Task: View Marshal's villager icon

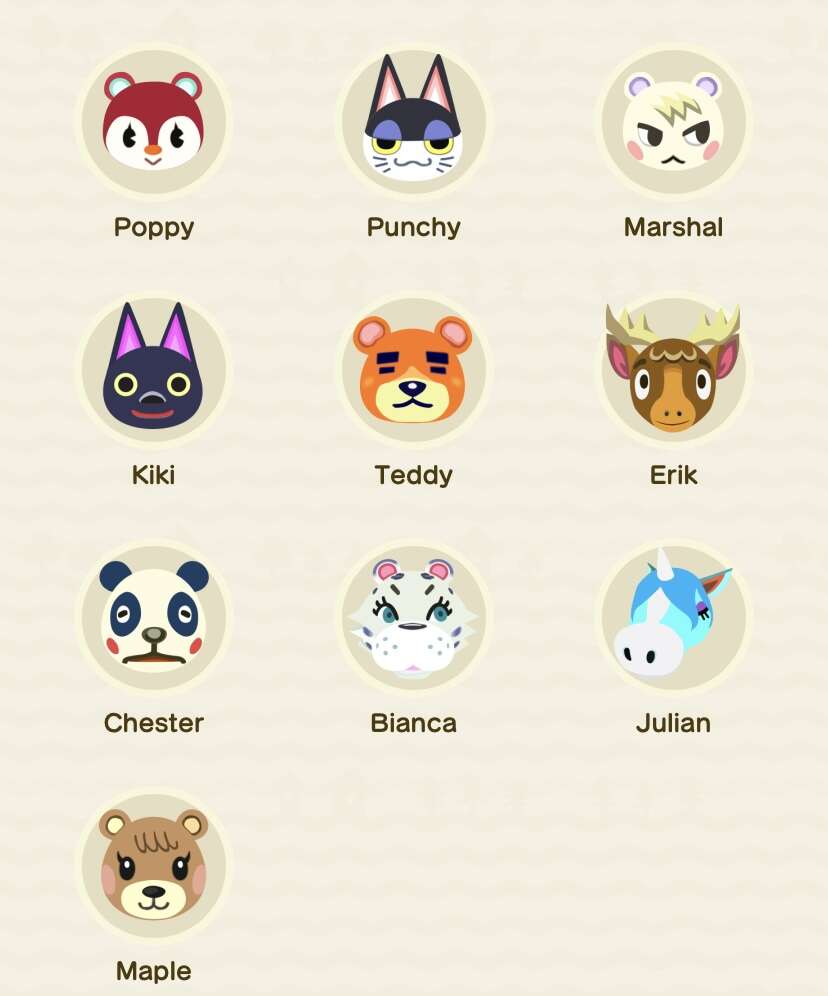Action: pyautogui.click(x=673, y=122)
